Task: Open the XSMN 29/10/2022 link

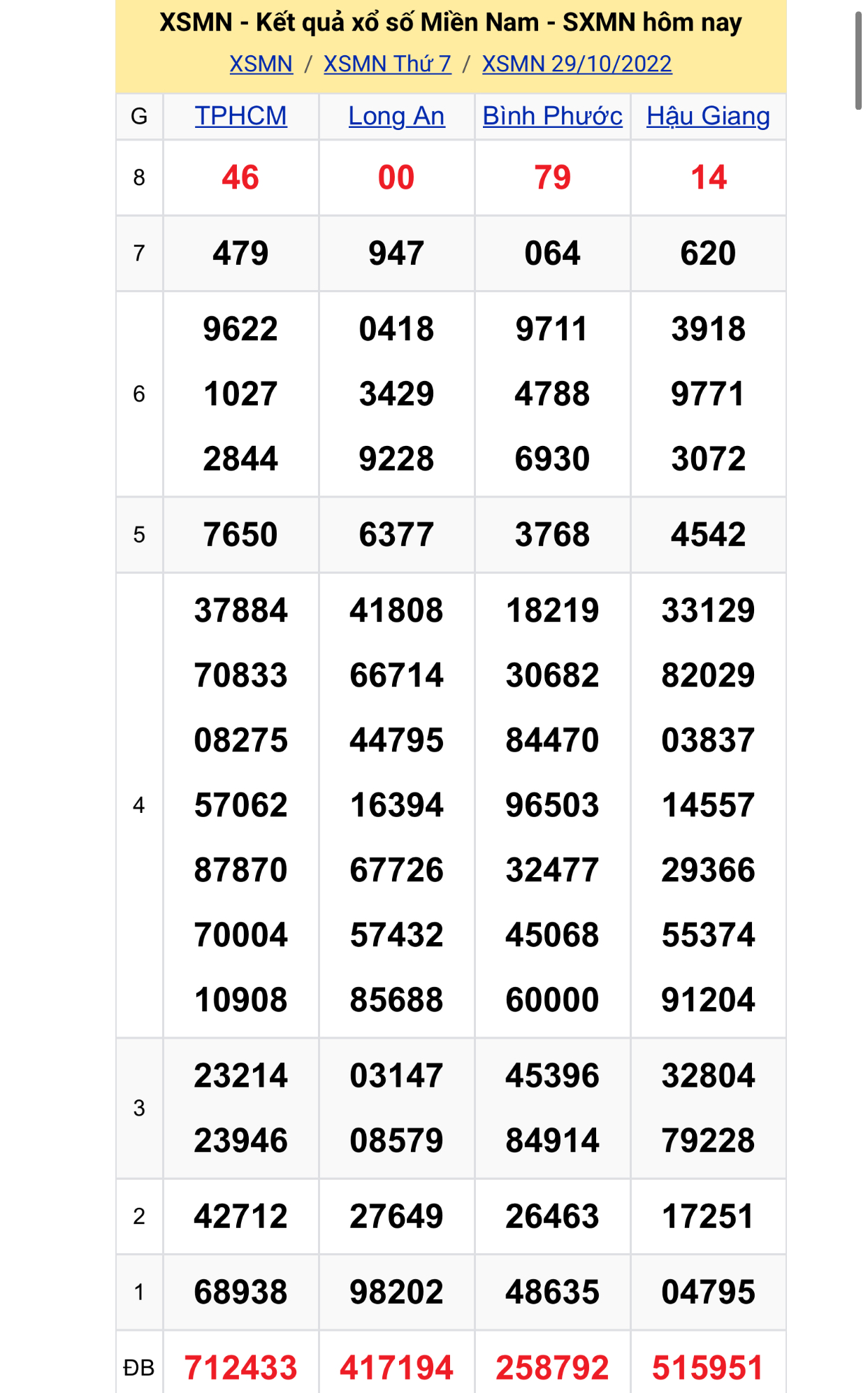Action: point(577,64)
